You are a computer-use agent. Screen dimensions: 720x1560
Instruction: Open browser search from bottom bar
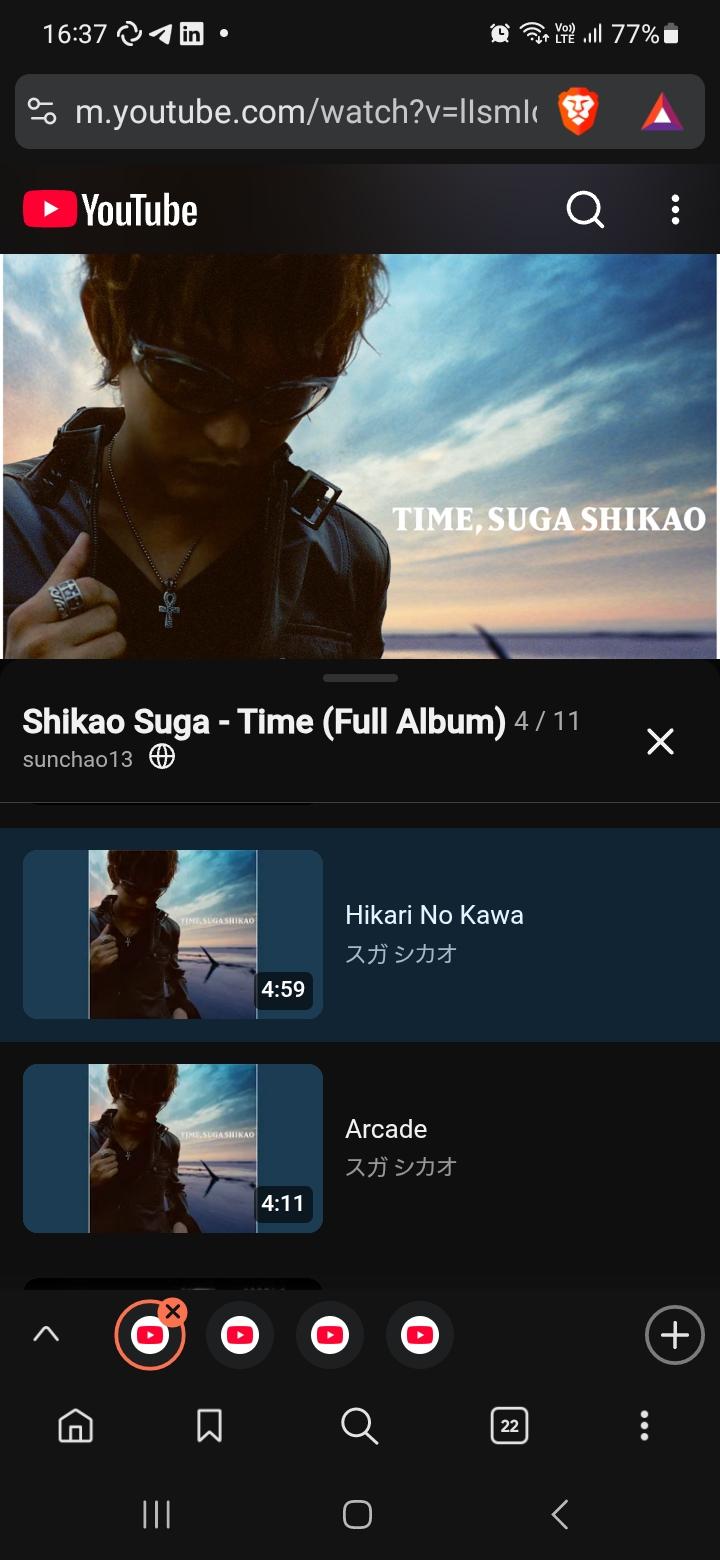[x=359, y=1426]
